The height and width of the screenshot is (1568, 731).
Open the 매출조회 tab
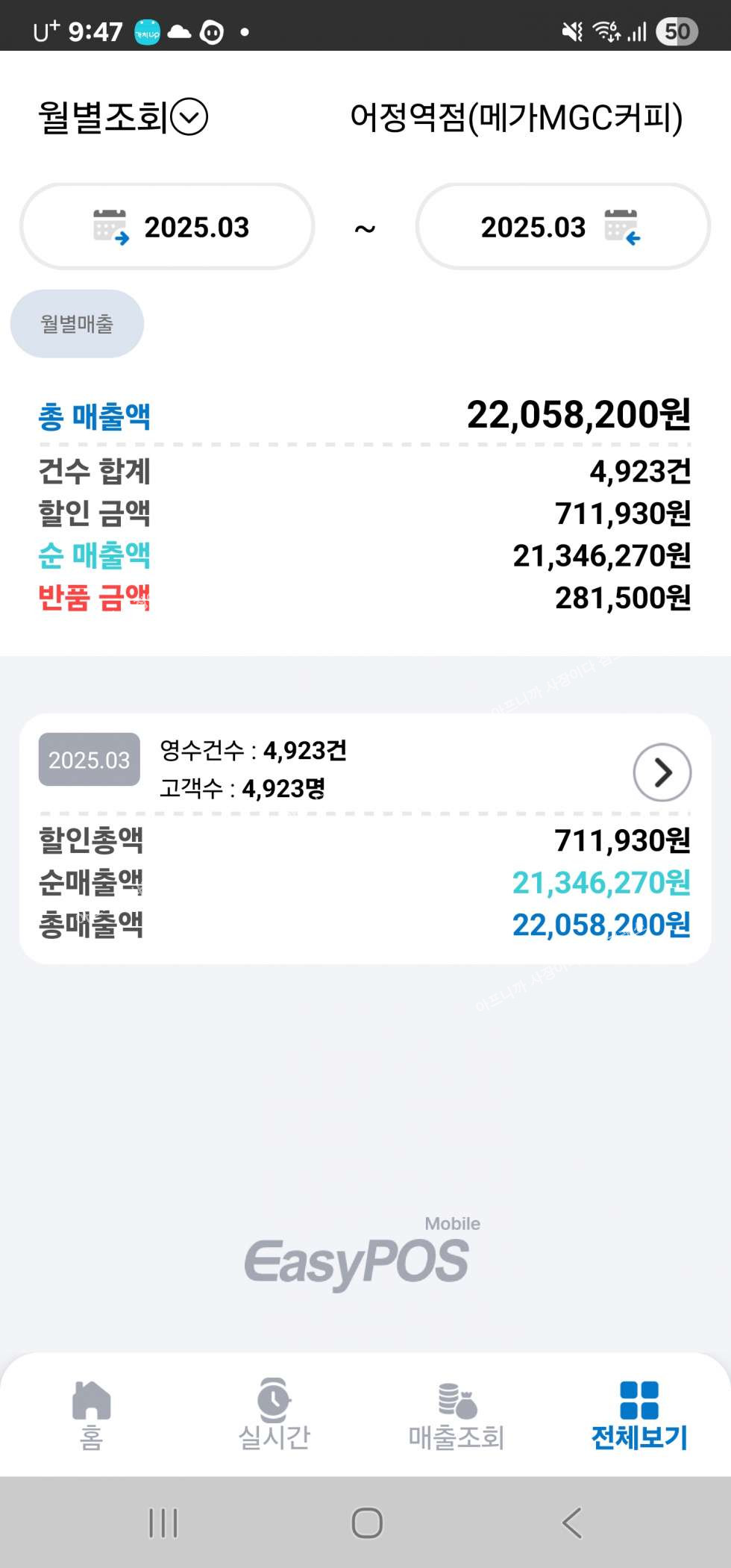point(457,1414)
